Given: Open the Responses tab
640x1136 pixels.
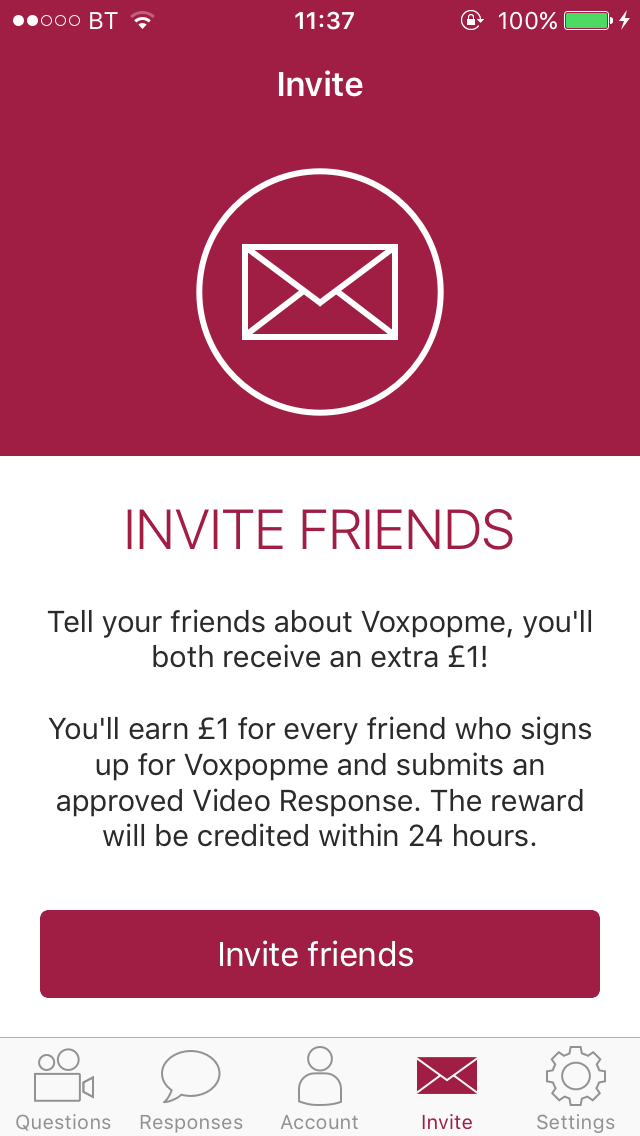Looking at the screenshot, I should tap(191, 1089).
